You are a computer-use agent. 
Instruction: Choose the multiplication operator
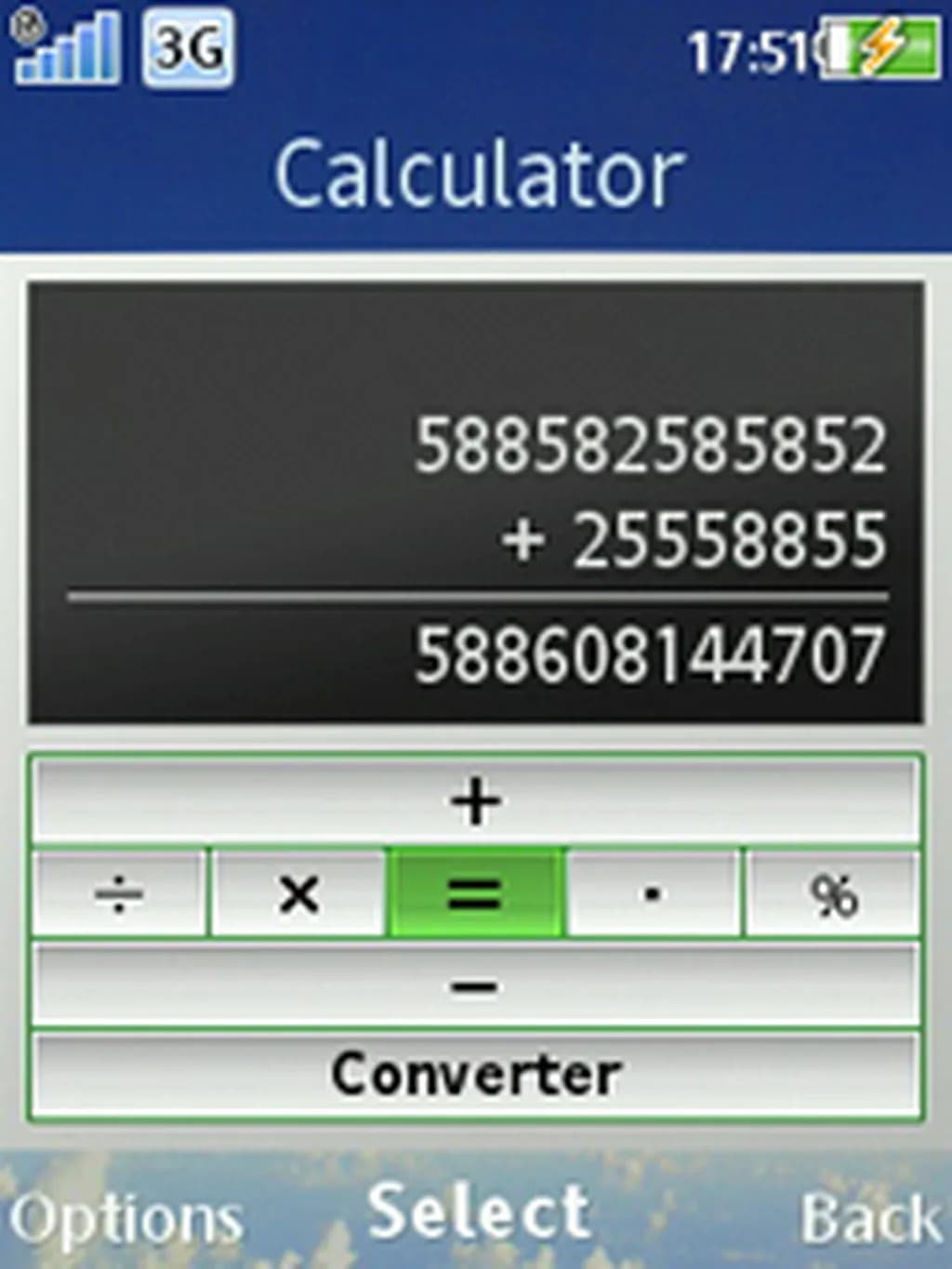298,895
